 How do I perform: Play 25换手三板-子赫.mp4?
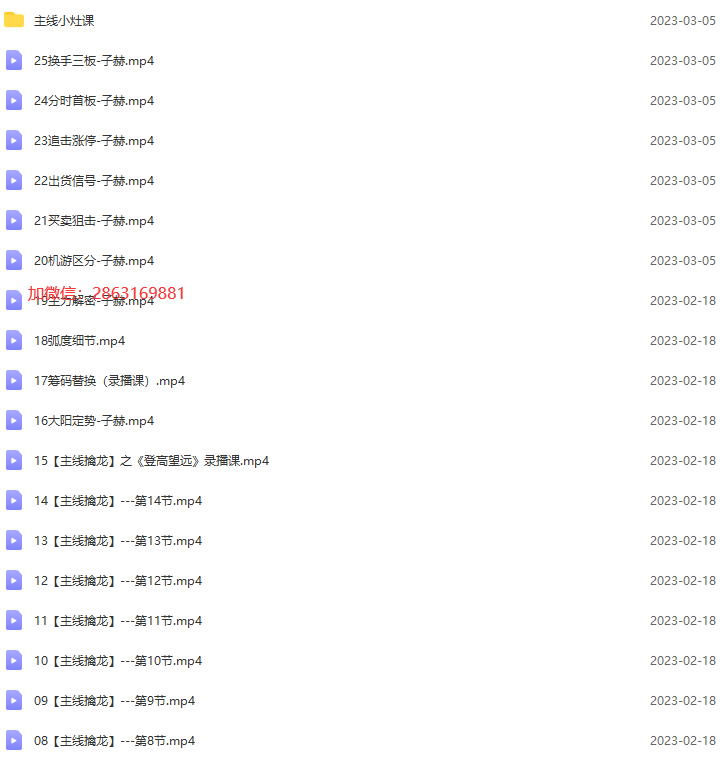tap(94, 61)
